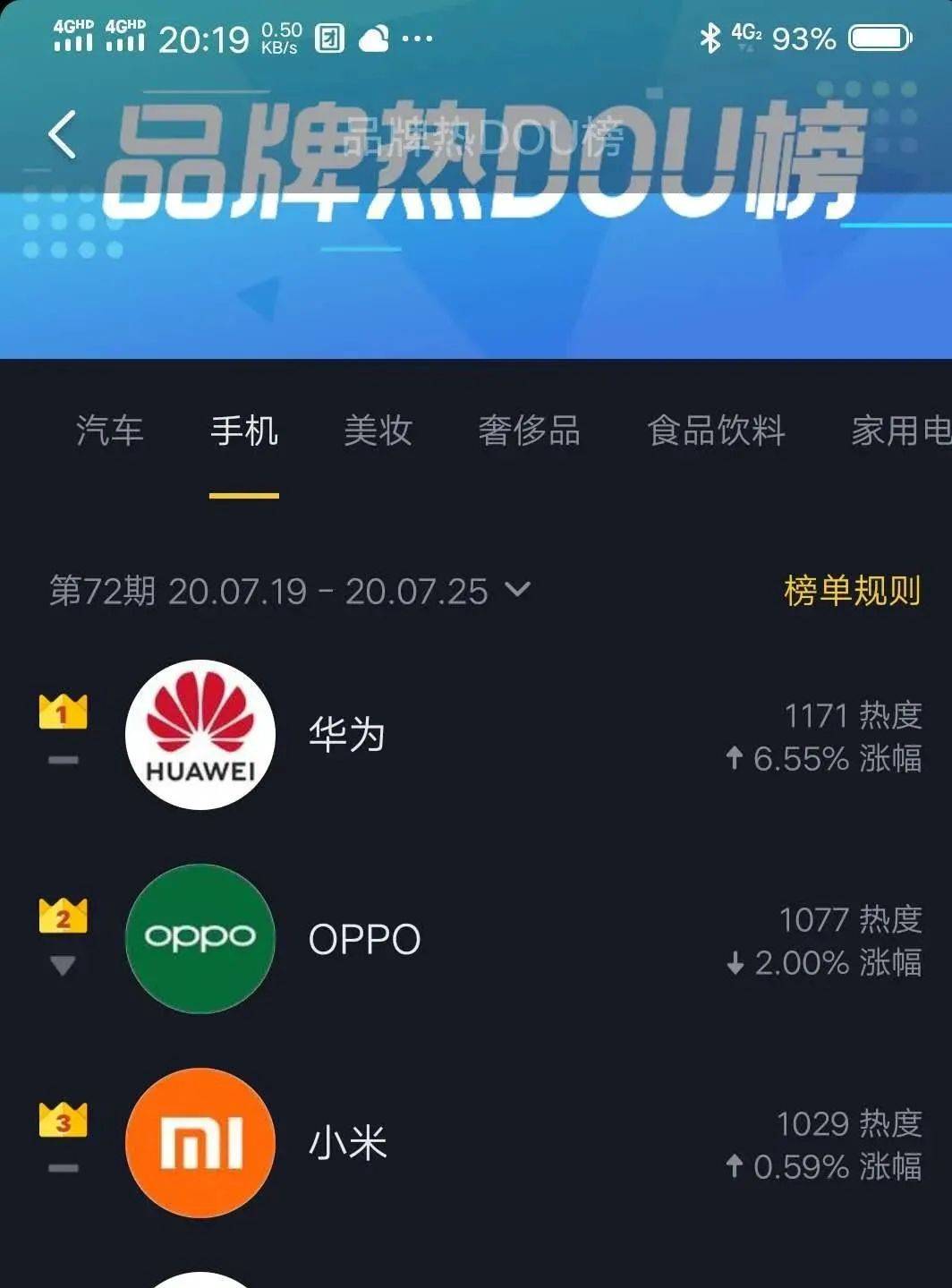Click the up-trend arrow beside 6.55%

point(735,760)
